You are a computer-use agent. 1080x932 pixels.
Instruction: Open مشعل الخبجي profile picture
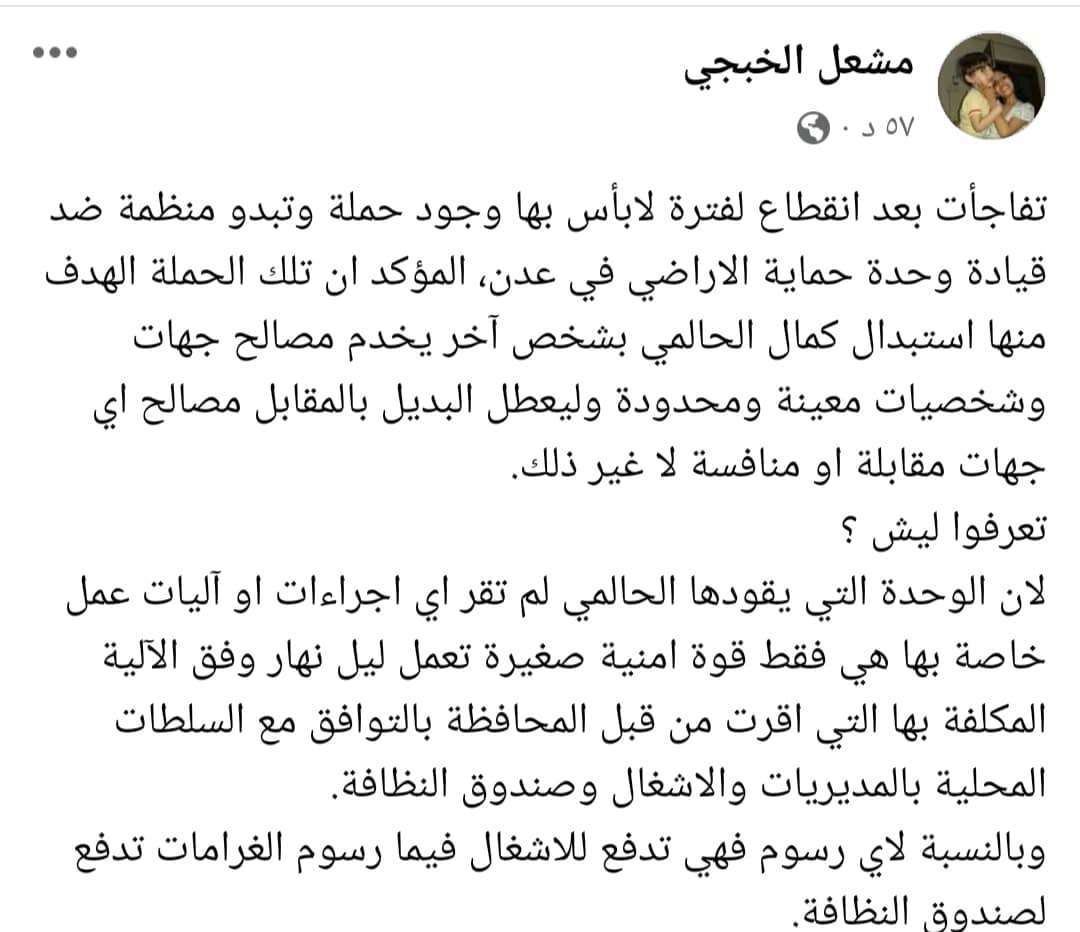click(993, 84)
